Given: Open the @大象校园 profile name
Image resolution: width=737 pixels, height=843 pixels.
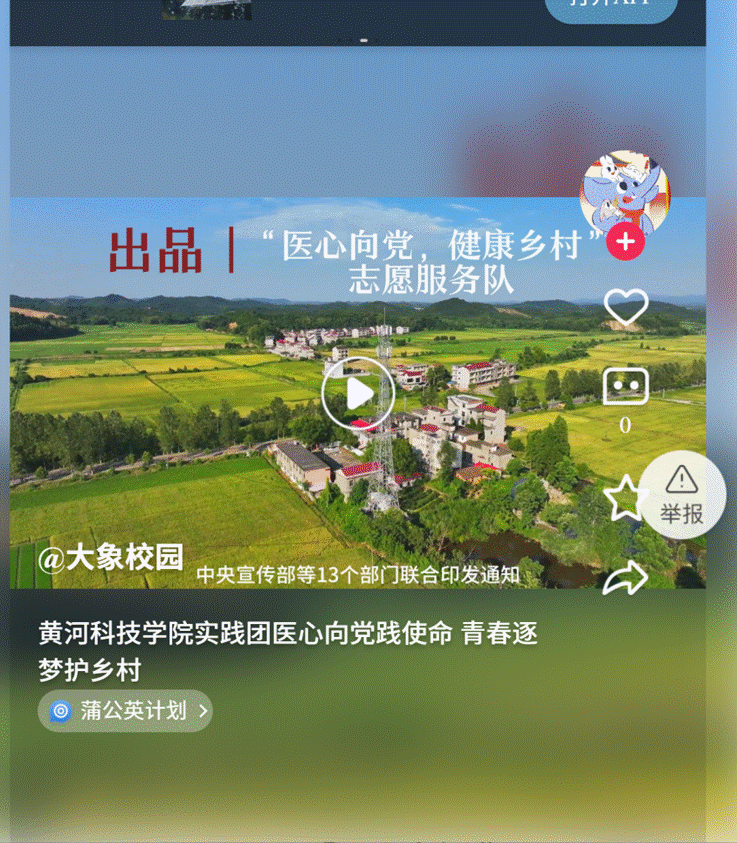Looking at the screenshot, I should tap(111, 558).
